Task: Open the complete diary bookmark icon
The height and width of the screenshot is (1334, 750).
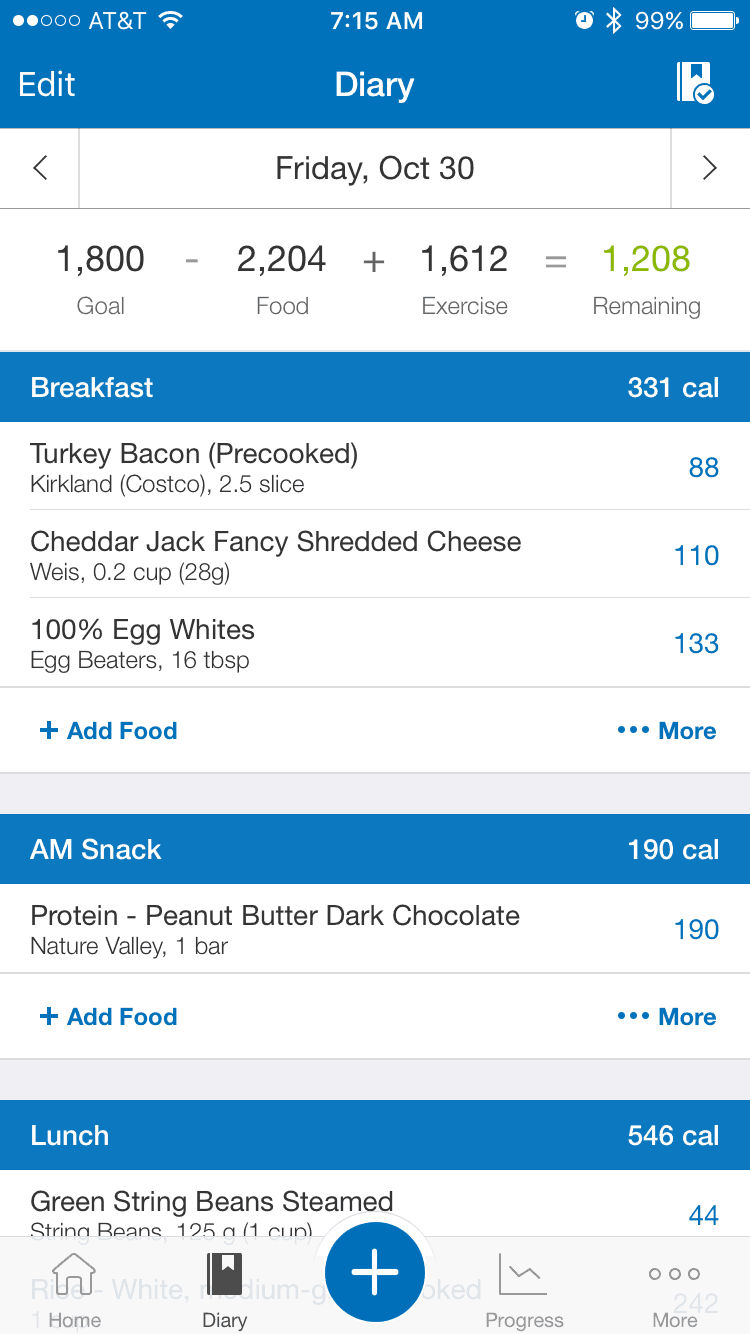Action: pyautogui.click(x=695, y=83)
